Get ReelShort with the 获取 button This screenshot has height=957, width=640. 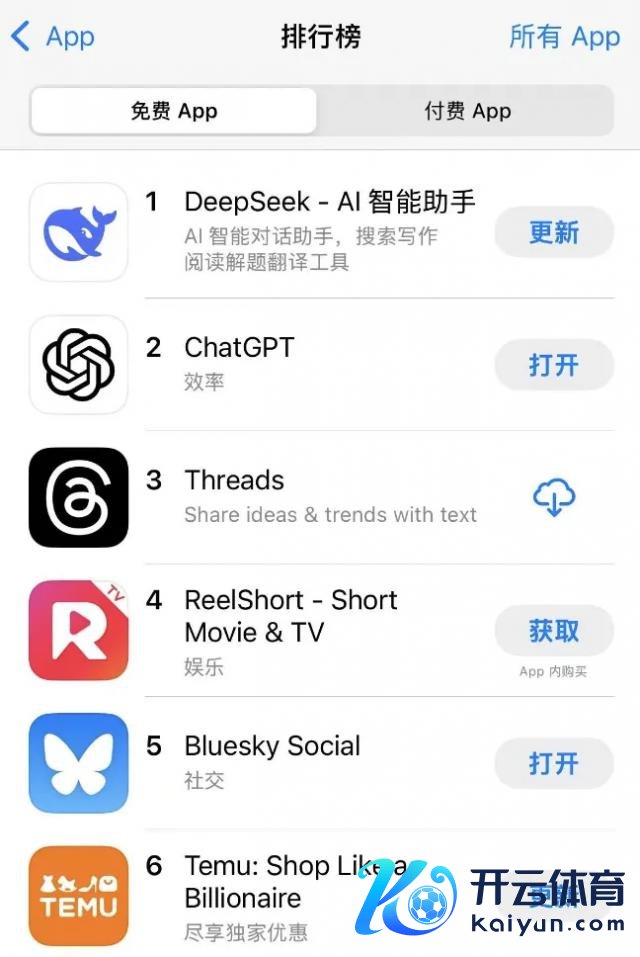(x=553, y=631)
